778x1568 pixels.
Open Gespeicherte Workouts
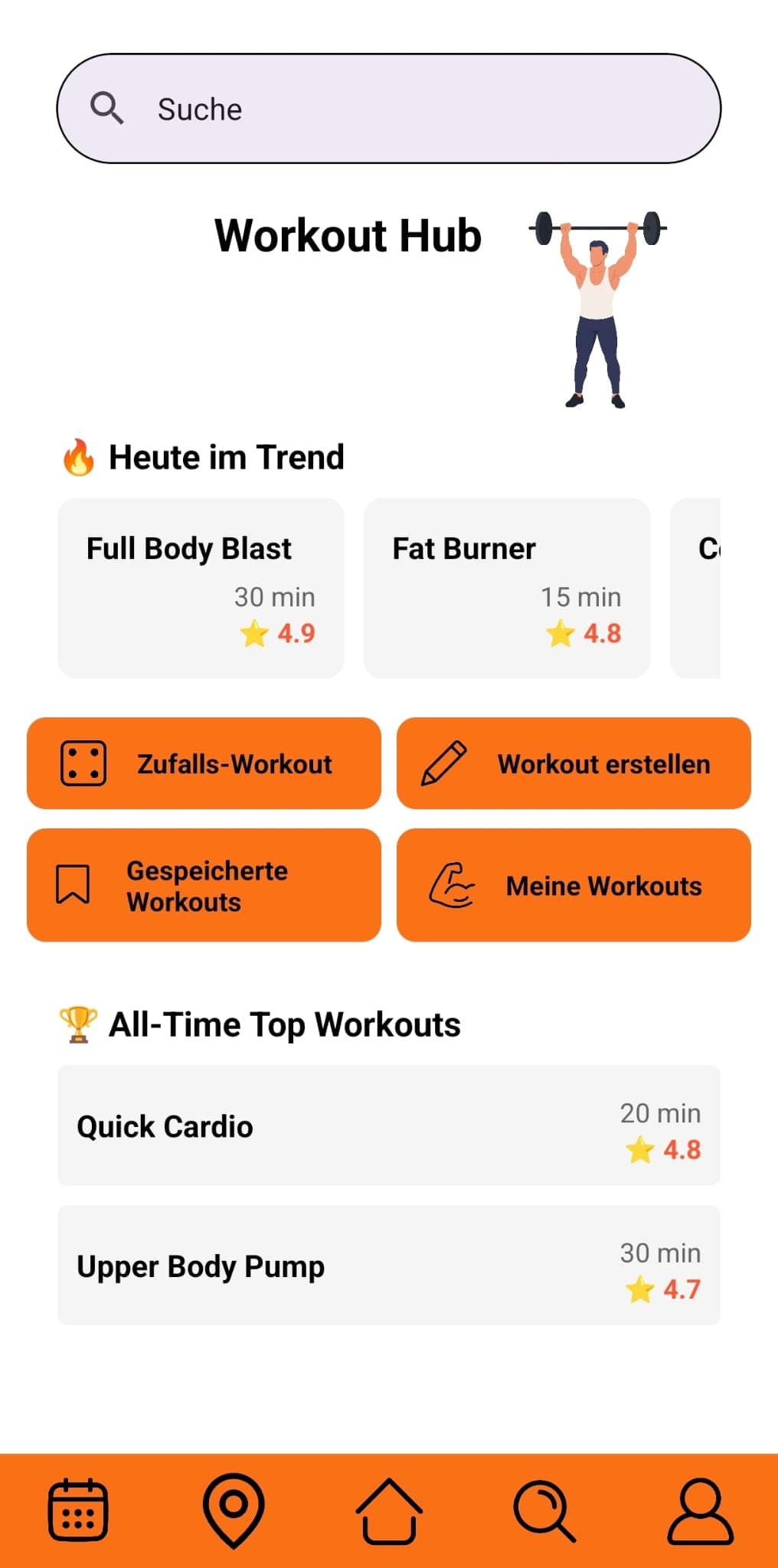[x=204, y=885]
